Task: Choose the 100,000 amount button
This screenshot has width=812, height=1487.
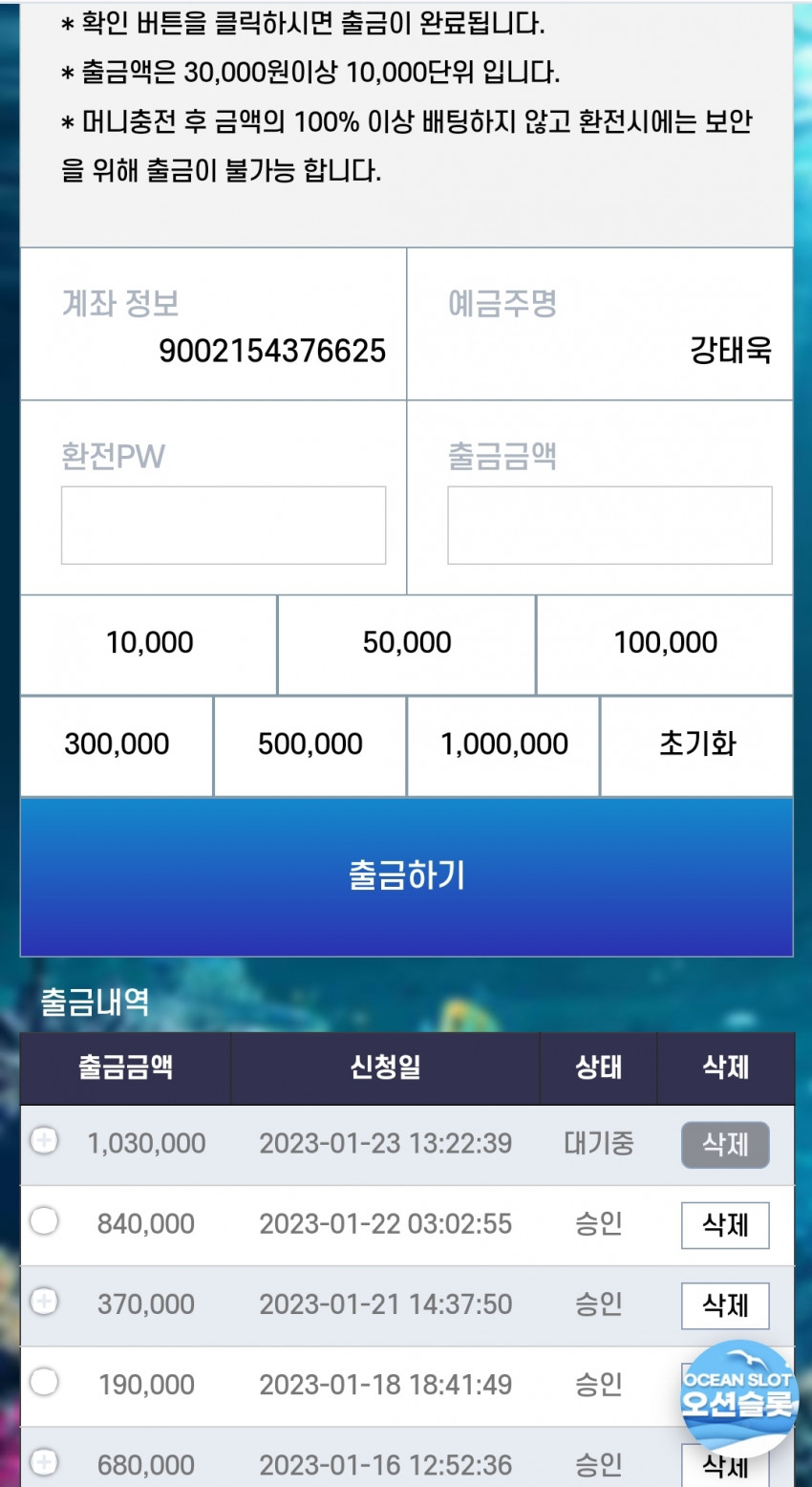Action: [x=665, y=643]
